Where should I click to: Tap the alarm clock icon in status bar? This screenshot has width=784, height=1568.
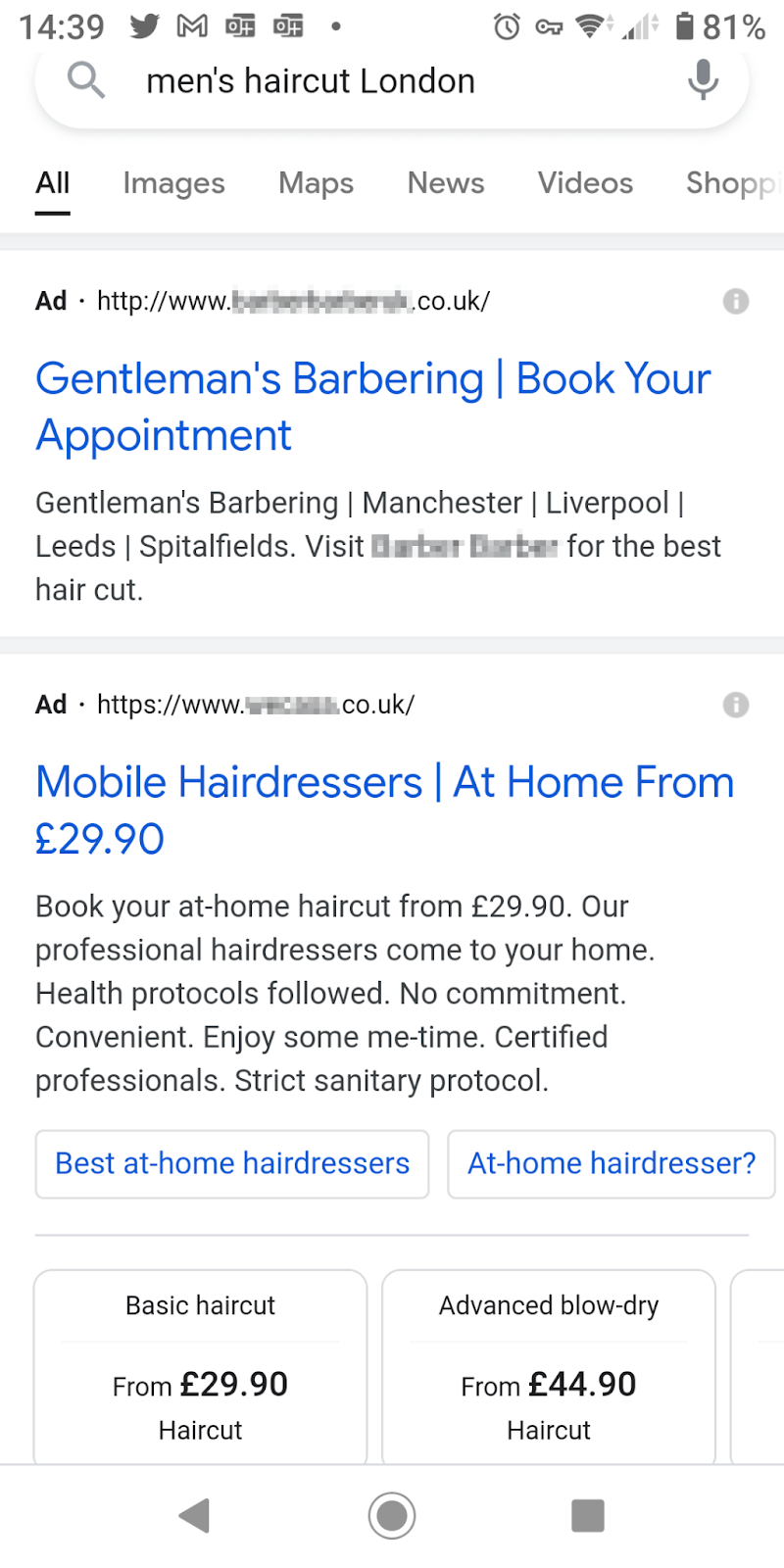tap(506, 28)
